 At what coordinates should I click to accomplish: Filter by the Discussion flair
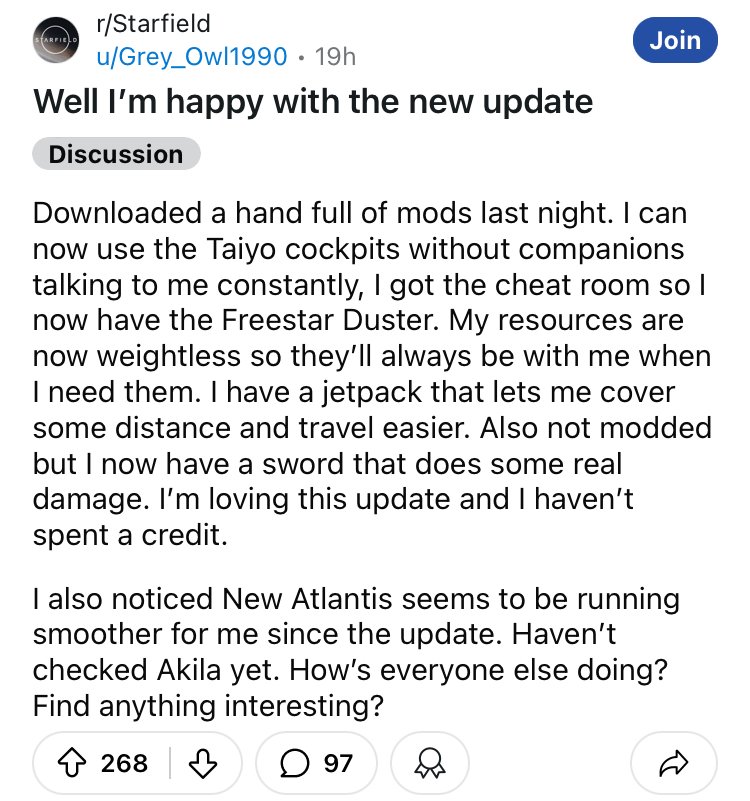[116, 155]
